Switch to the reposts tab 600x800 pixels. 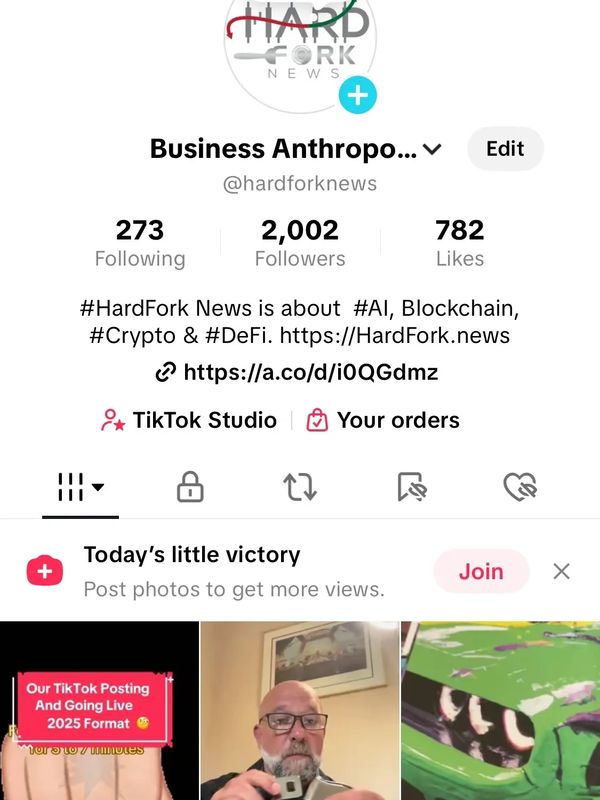(300, 488)
